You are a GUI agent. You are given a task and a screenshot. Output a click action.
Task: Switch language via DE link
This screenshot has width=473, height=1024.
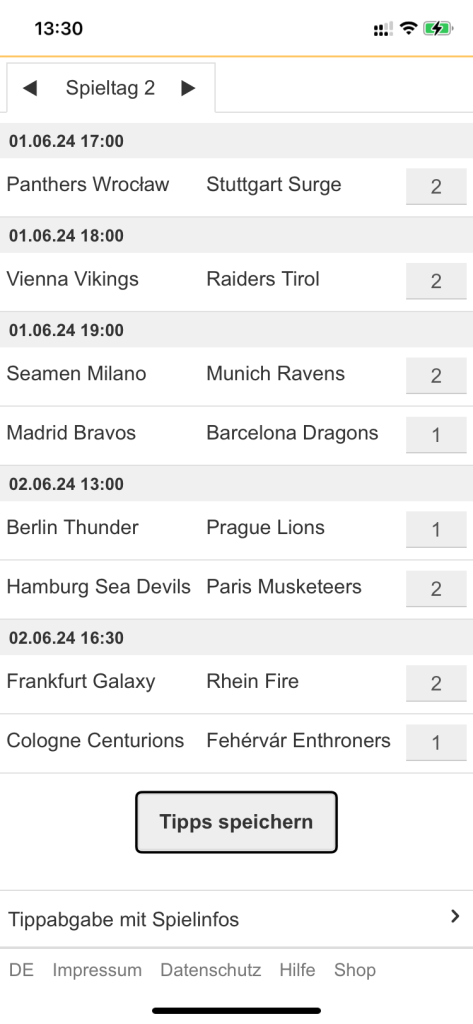click(x=22, y=970)
